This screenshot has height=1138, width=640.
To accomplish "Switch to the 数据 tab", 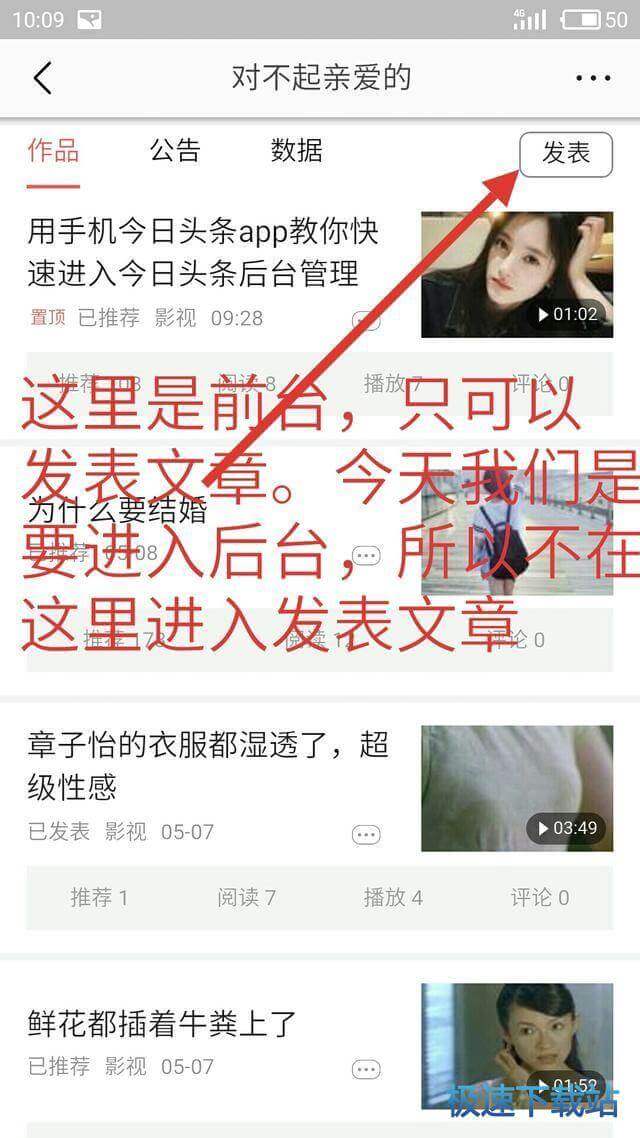I will (x=296, y=152).
